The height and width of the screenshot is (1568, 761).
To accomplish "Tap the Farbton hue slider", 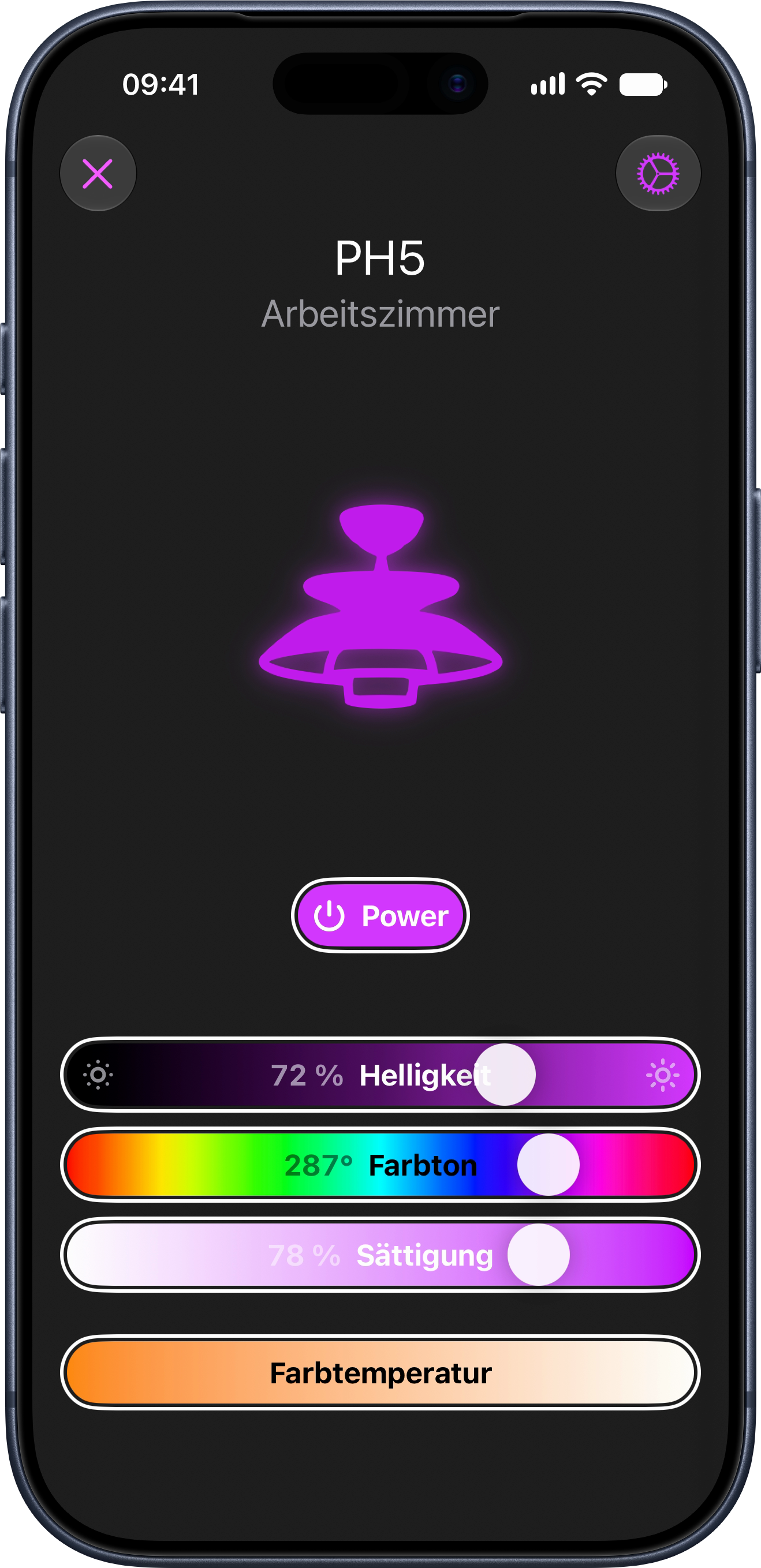I will [380, 1165].
